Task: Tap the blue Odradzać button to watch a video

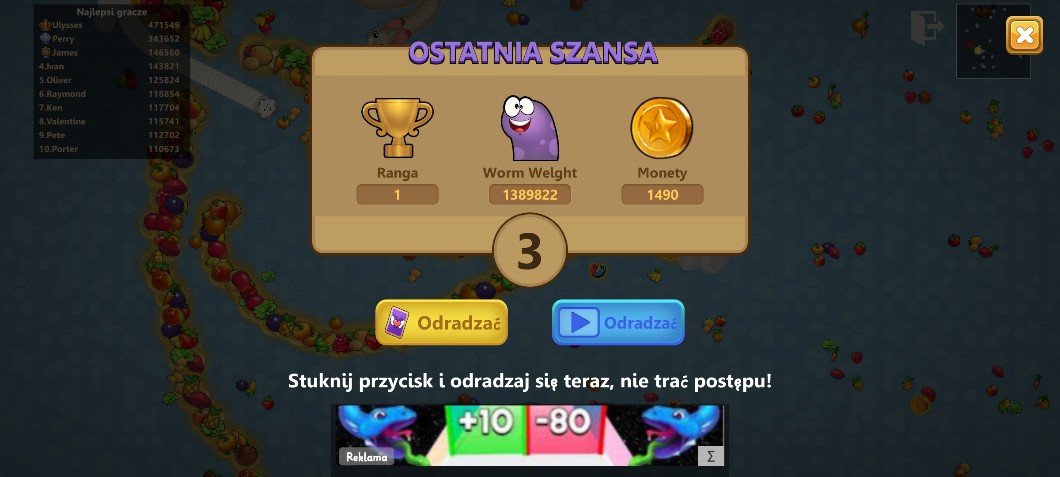Action: coord(618,323)
